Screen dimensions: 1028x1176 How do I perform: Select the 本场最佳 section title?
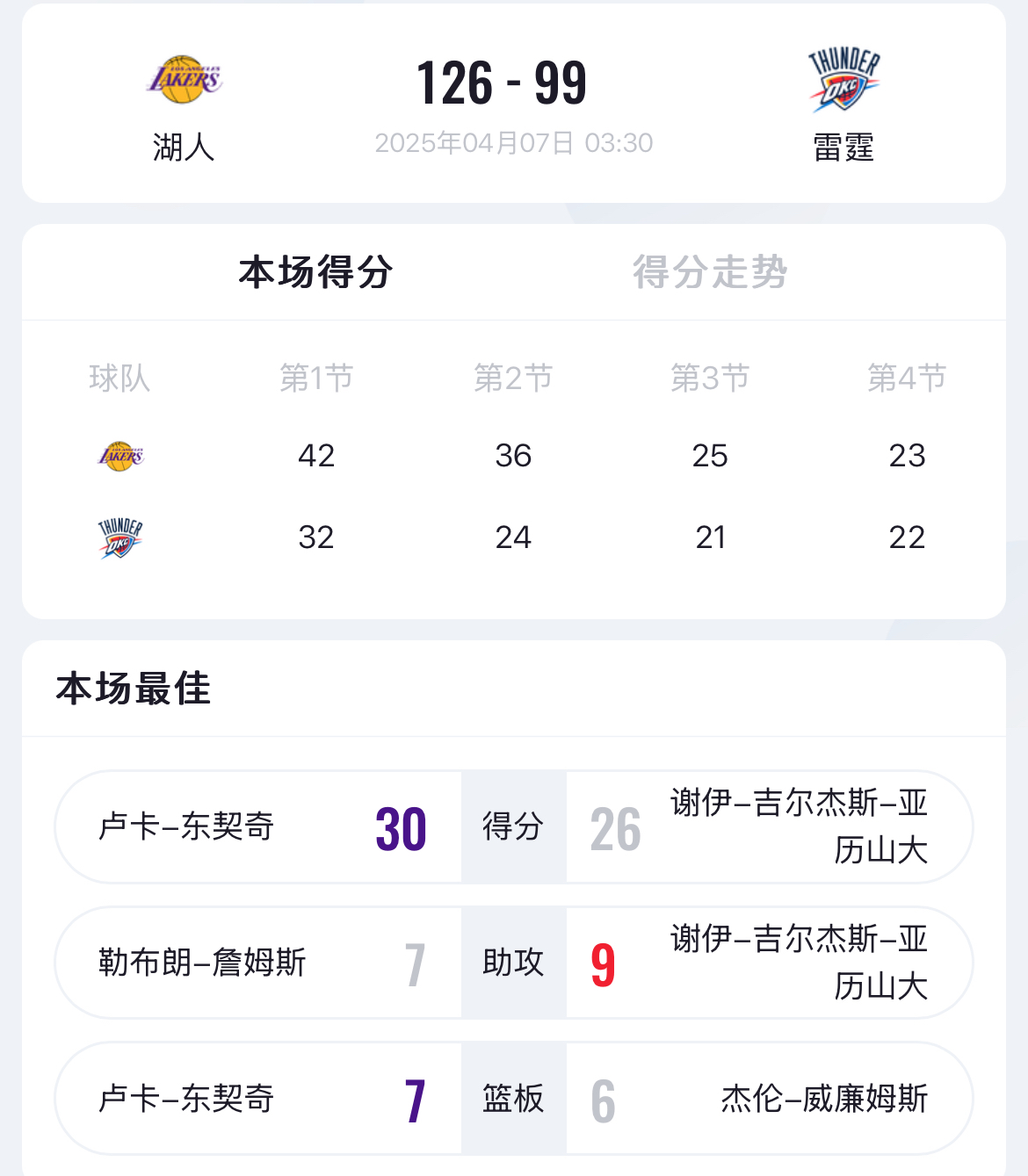(133, 689)
